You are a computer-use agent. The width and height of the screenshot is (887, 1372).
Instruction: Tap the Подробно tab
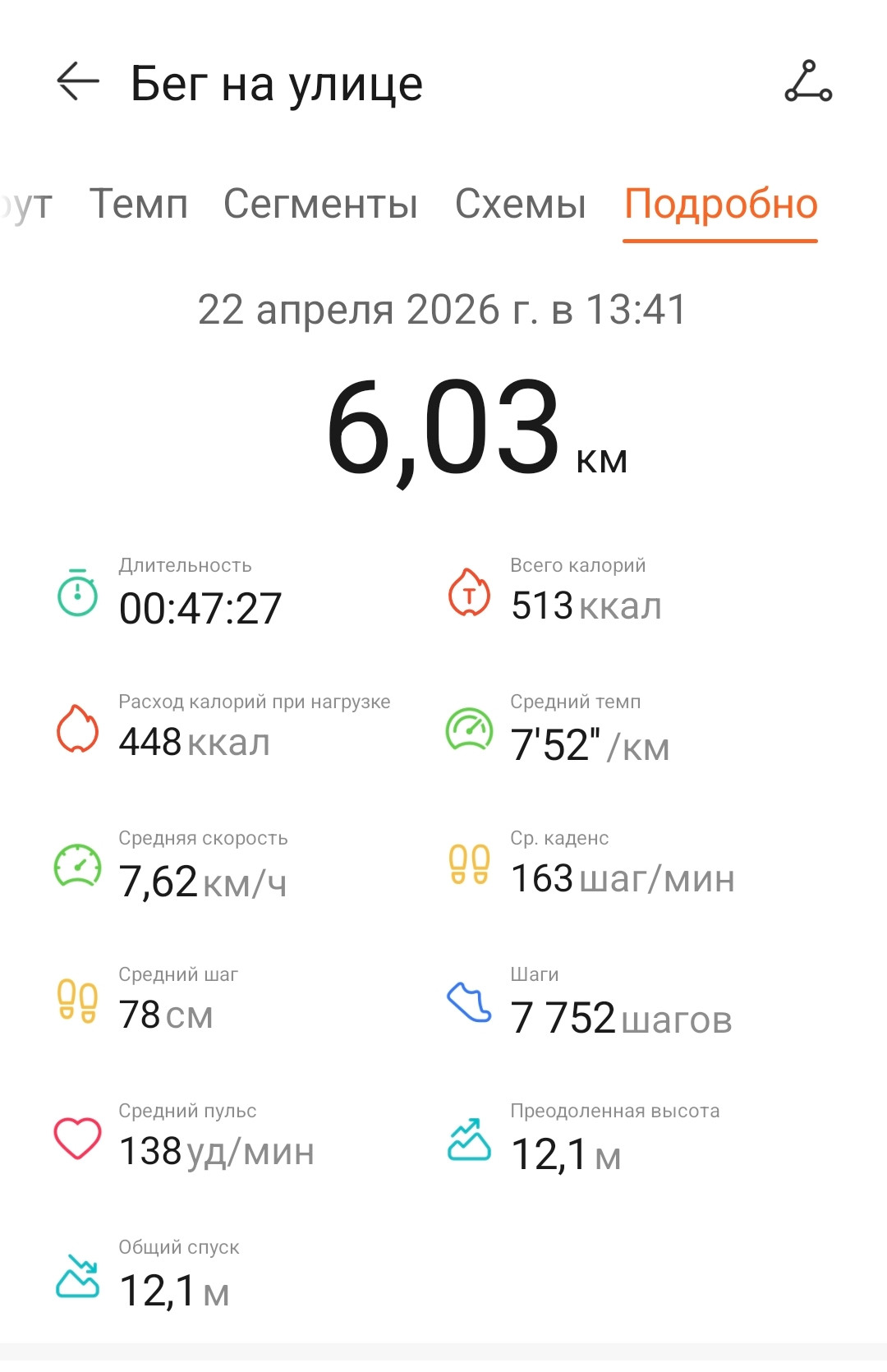pos(721,205)
